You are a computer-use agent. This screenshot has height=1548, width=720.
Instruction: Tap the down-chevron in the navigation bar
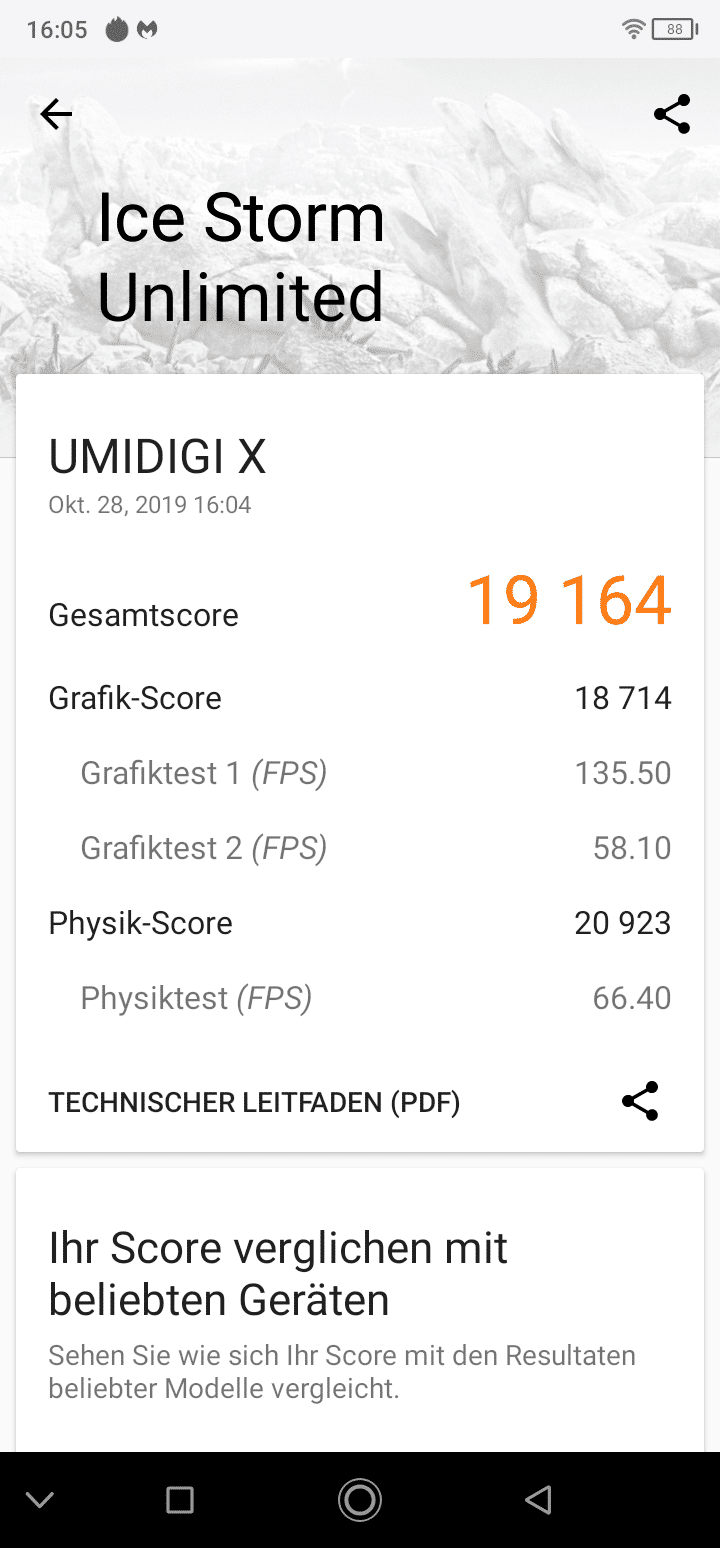click(x=40, y=1499)
